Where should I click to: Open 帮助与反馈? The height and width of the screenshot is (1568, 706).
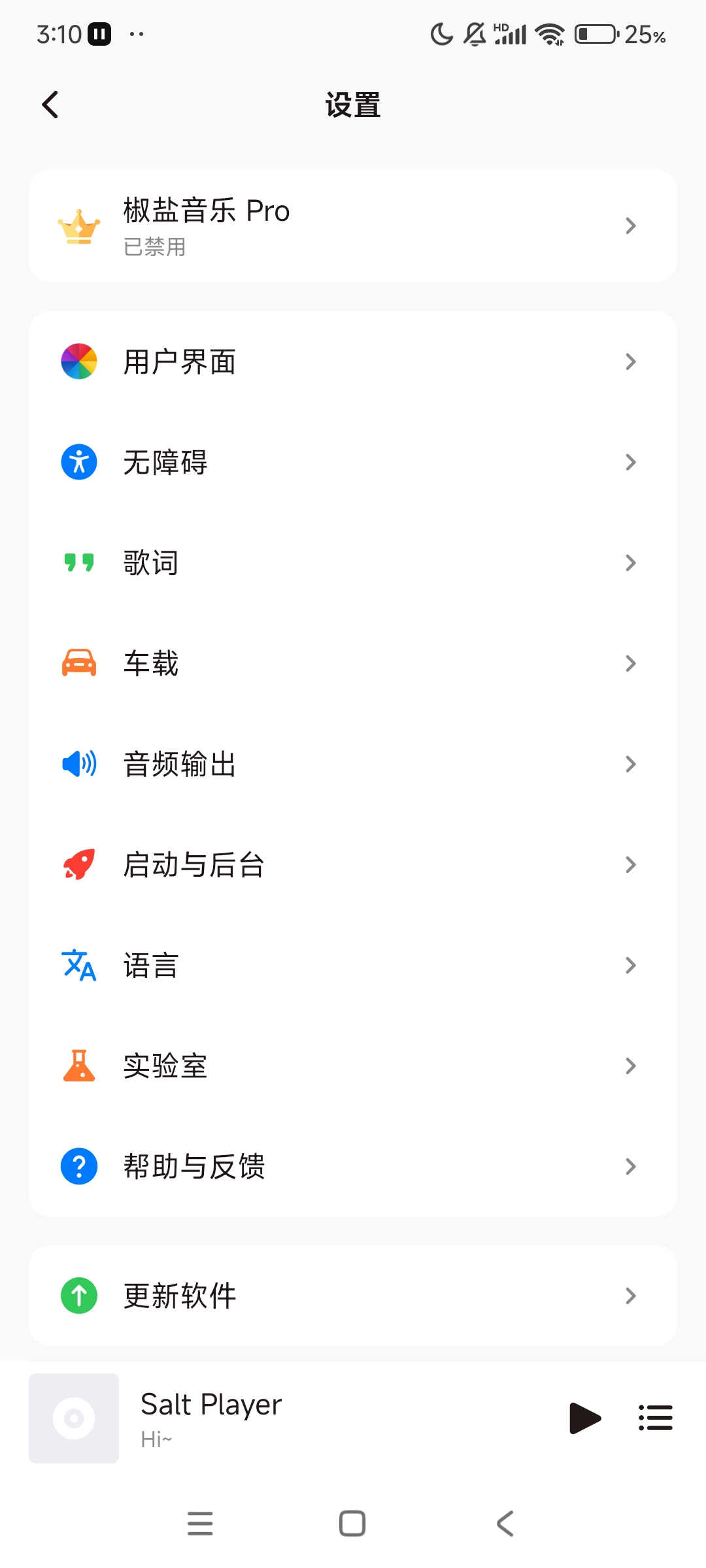pyautogui.click(x=353, y=1167)
